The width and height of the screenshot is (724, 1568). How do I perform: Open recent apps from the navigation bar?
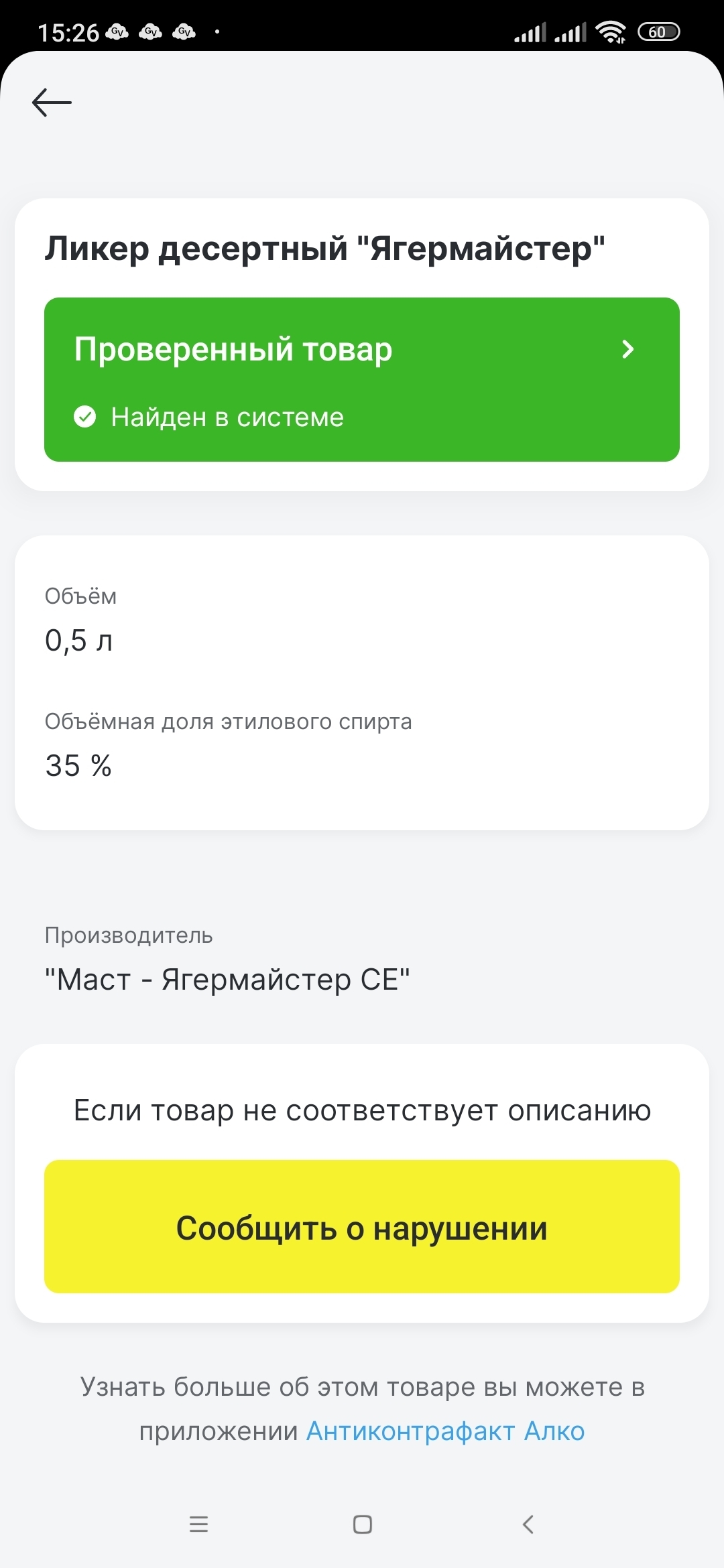pos(198,1524)
